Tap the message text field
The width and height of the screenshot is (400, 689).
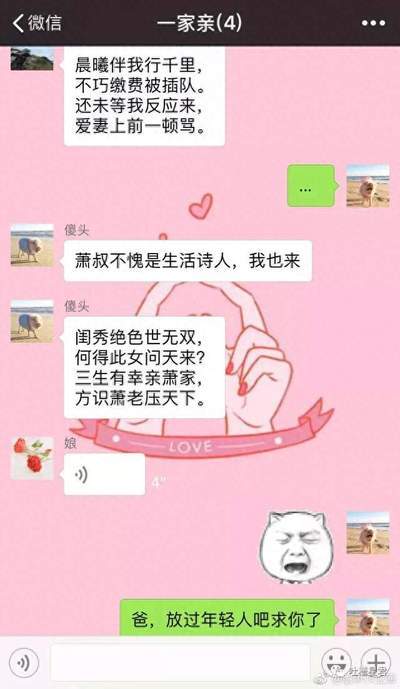(x=181, y=663)
